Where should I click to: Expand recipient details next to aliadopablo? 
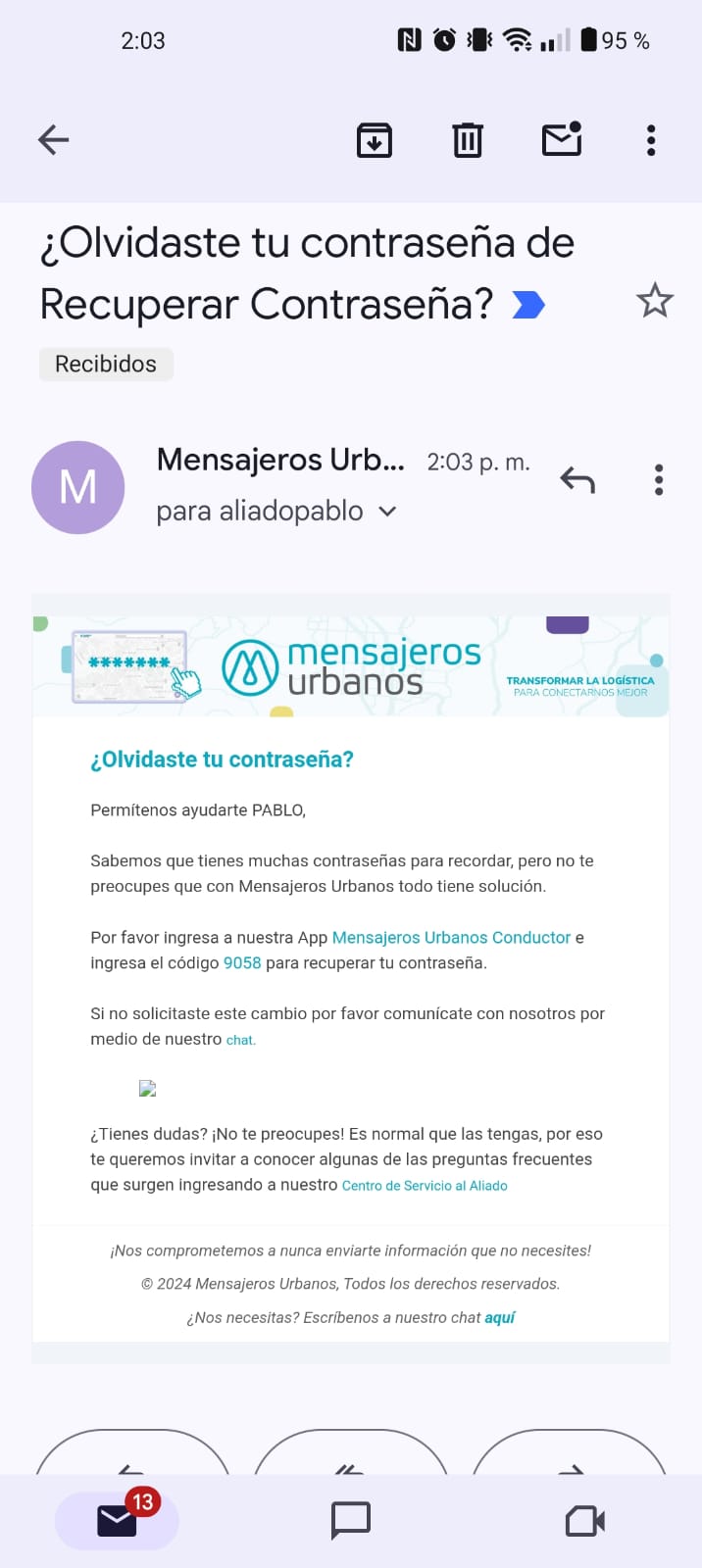pyautogui.click(x=387, y=512)
